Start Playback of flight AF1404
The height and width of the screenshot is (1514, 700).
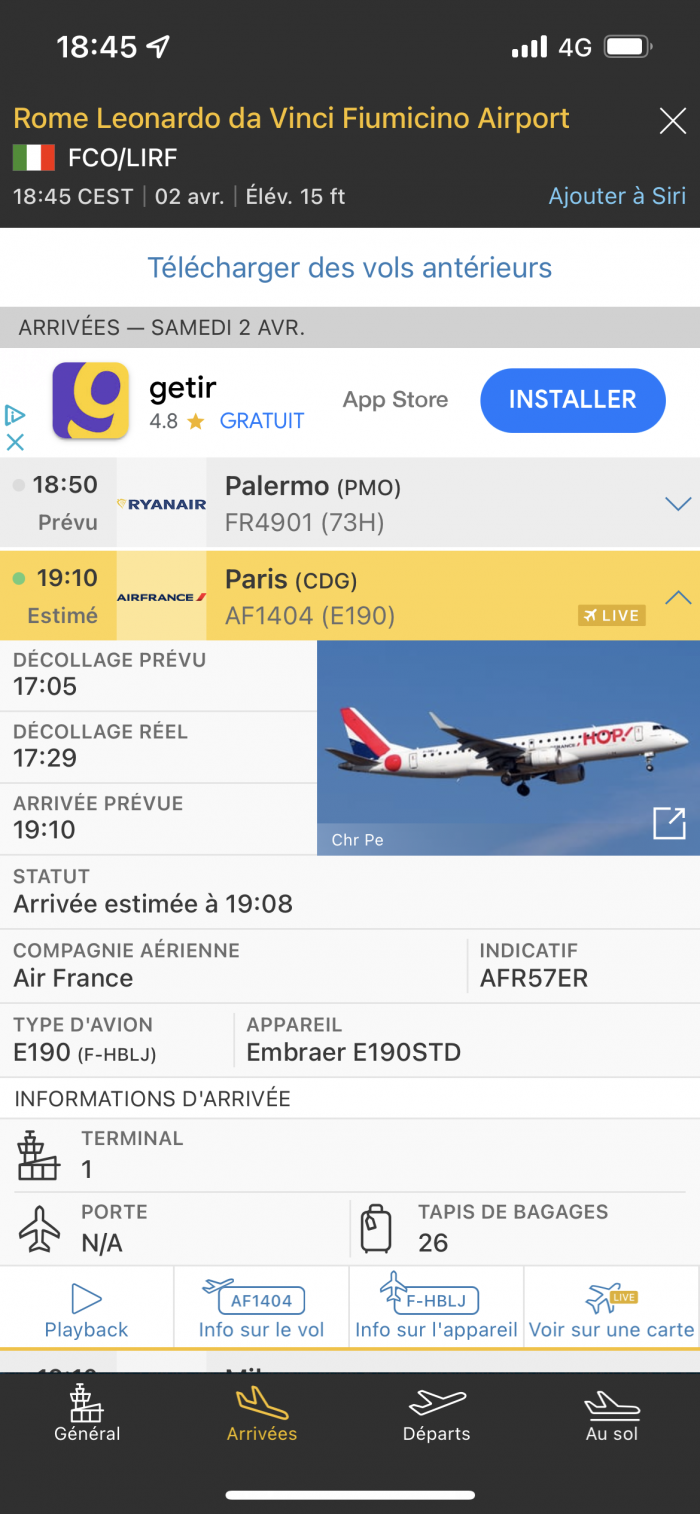(x=87, y=1310)
